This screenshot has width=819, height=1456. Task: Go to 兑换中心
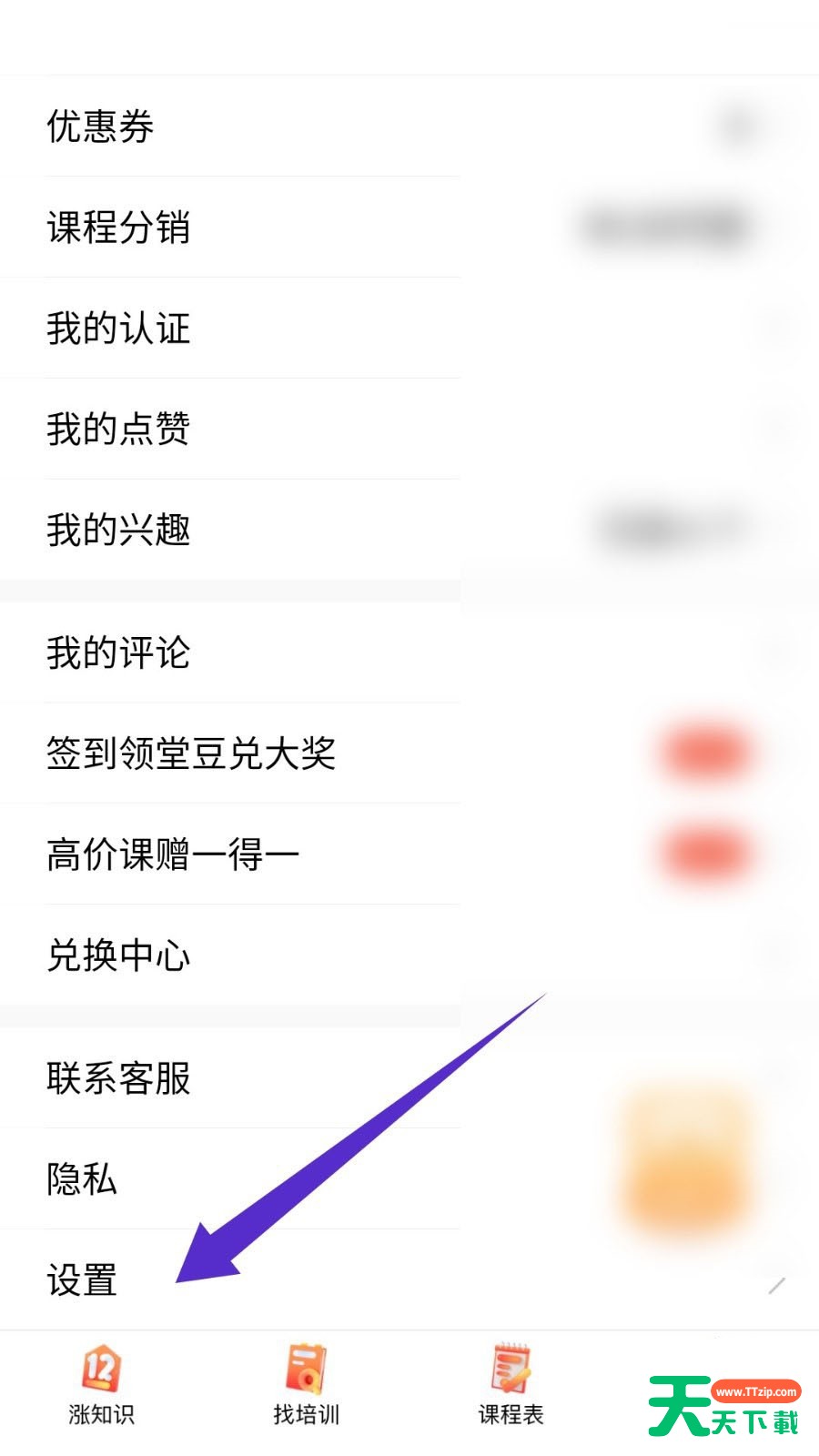409,955
